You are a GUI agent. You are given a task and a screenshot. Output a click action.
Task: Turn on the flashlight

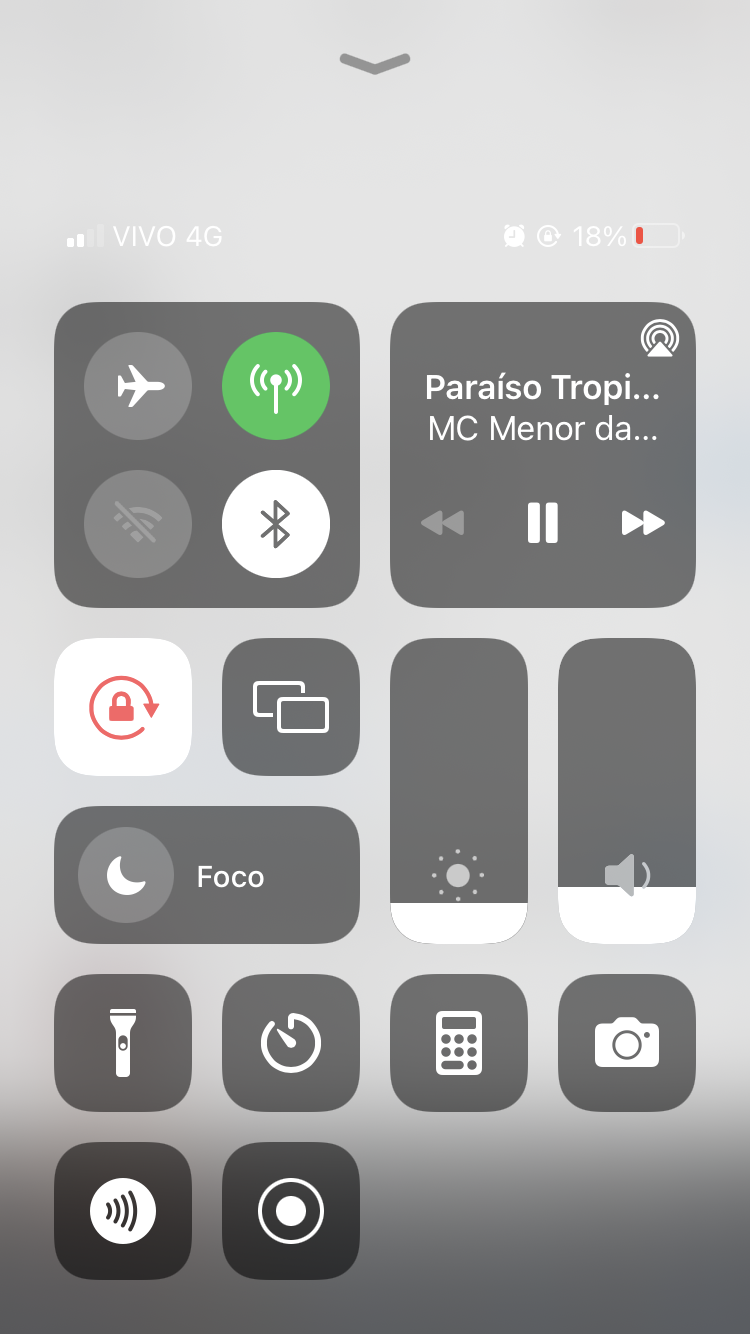tap(123, 1043)
